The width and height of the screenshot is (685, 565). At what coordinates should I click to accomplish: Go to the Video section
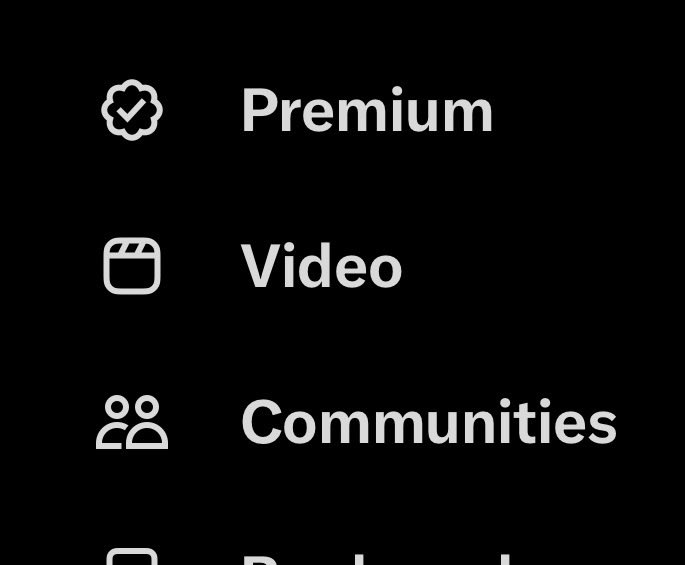coord(321,267)
